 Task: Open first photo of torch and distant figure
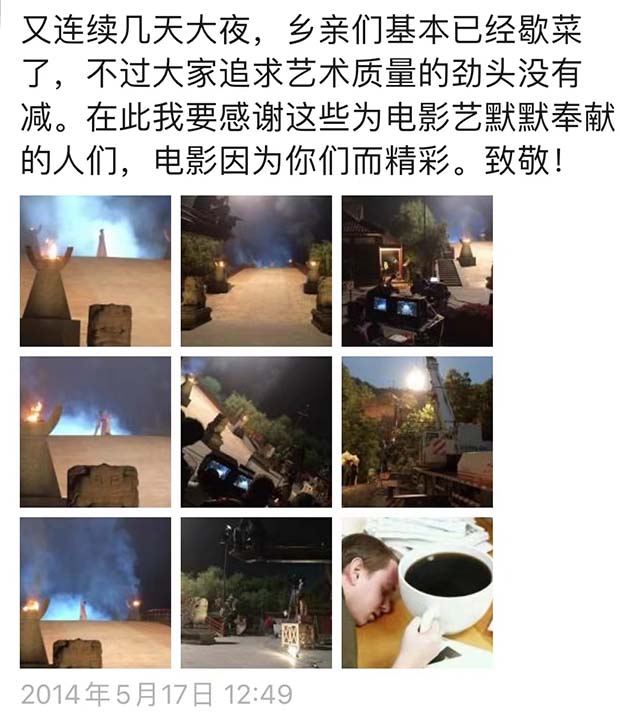pyautogui.click(x=95, y=271)
